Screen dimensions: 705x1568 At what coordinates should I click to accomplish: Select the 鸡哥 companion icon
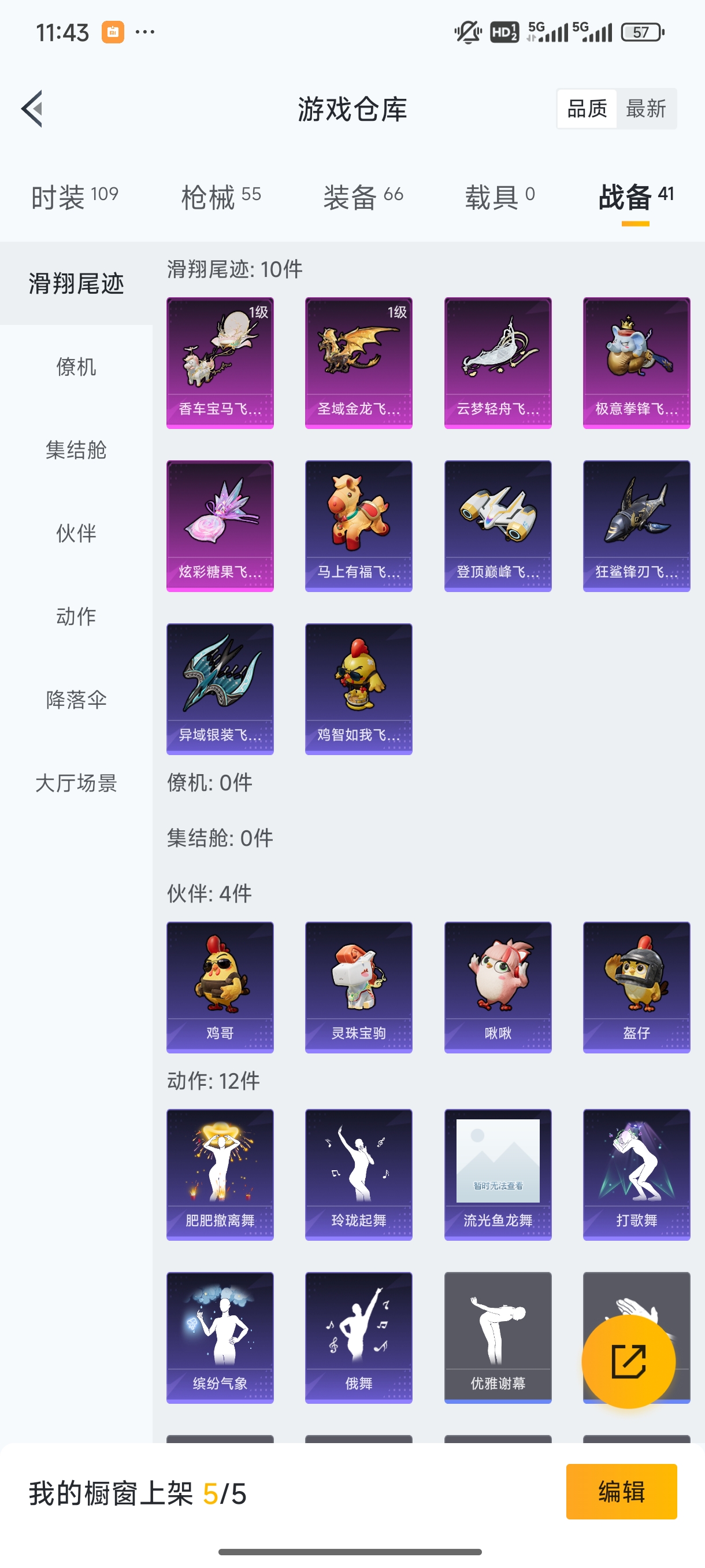[219, 986]
